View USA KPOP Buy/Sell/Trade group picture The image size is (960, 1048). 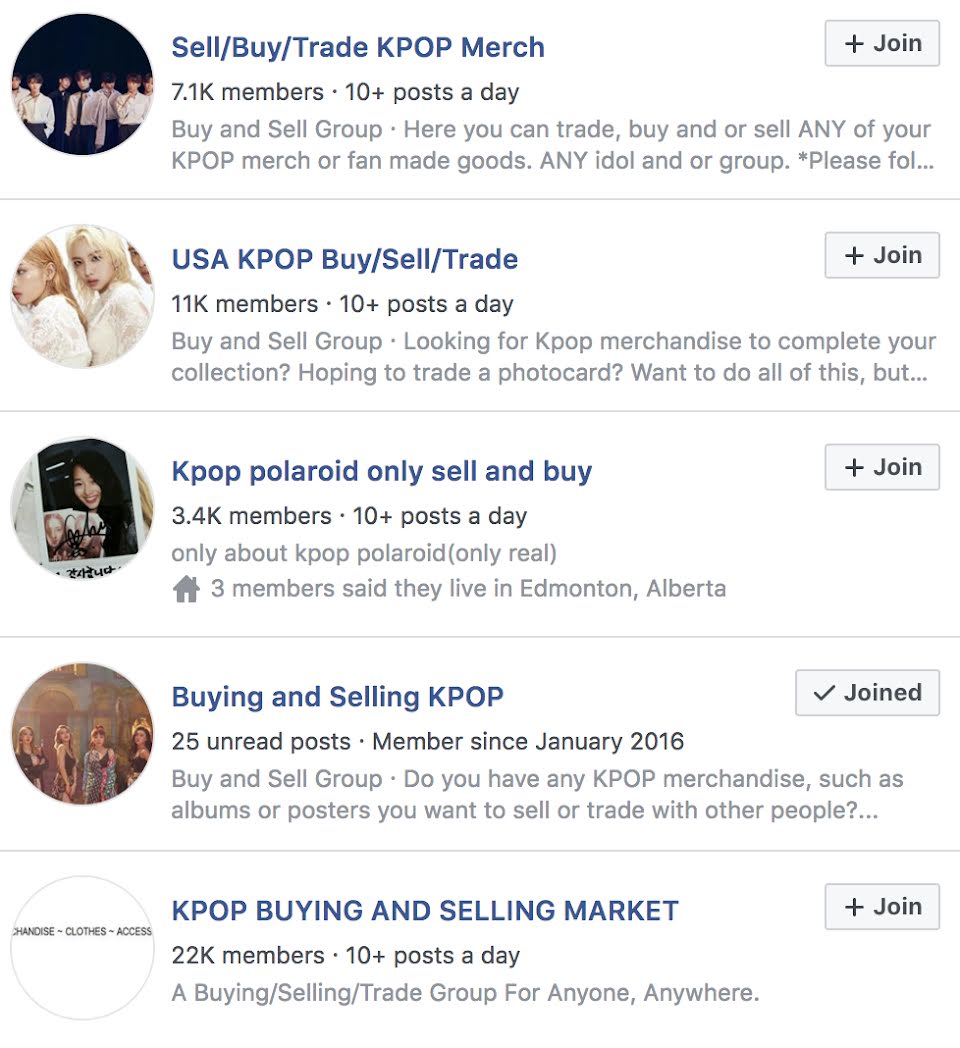[x=82, y=296]
